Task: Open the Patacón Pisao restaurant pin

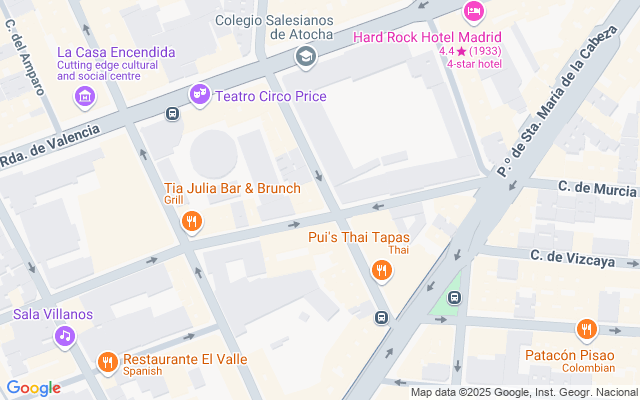Action: [587, 329]
